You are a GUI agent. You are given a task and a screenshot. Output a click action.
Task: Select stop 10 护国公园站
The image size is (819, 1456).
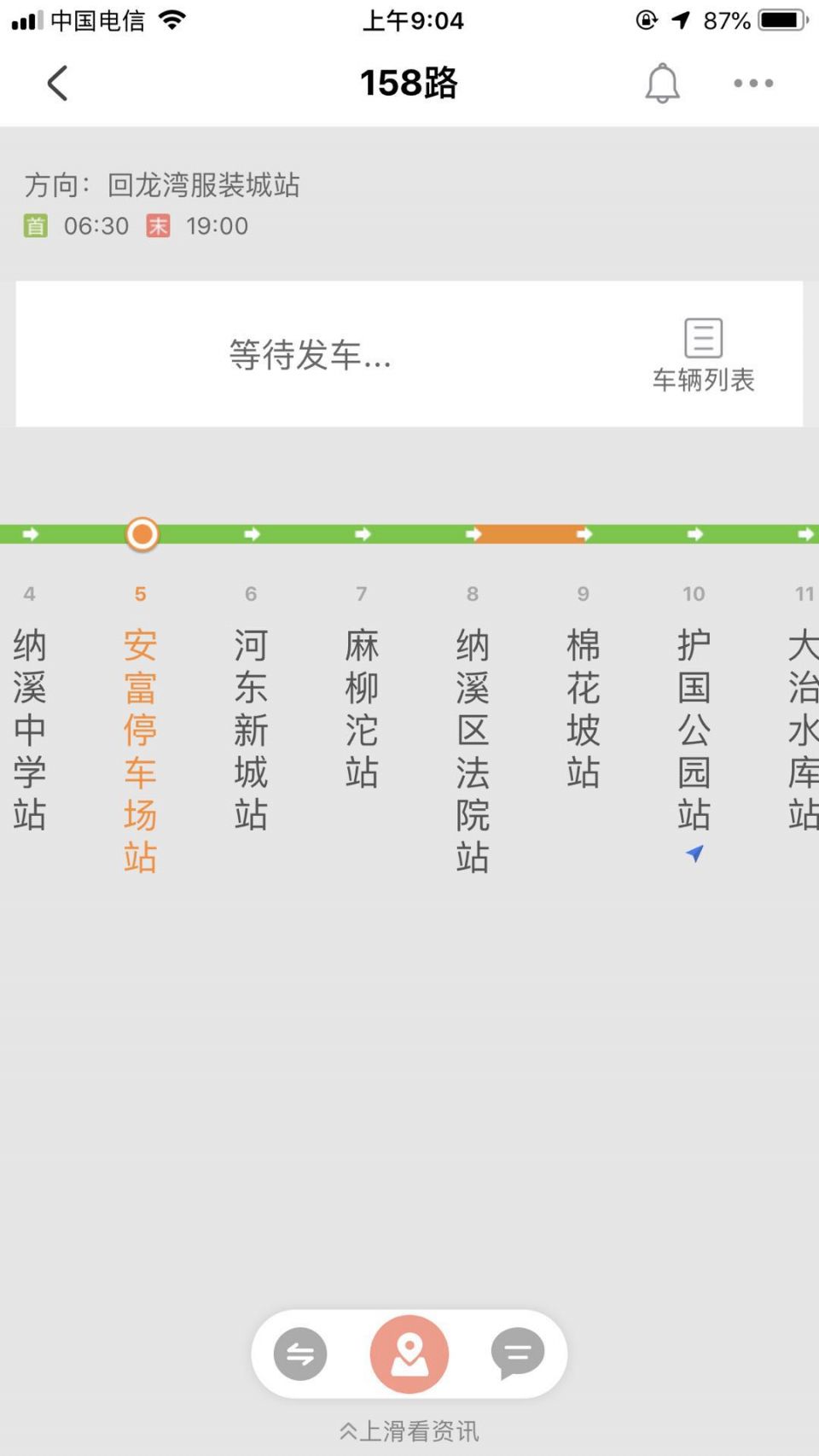[694, 728]
